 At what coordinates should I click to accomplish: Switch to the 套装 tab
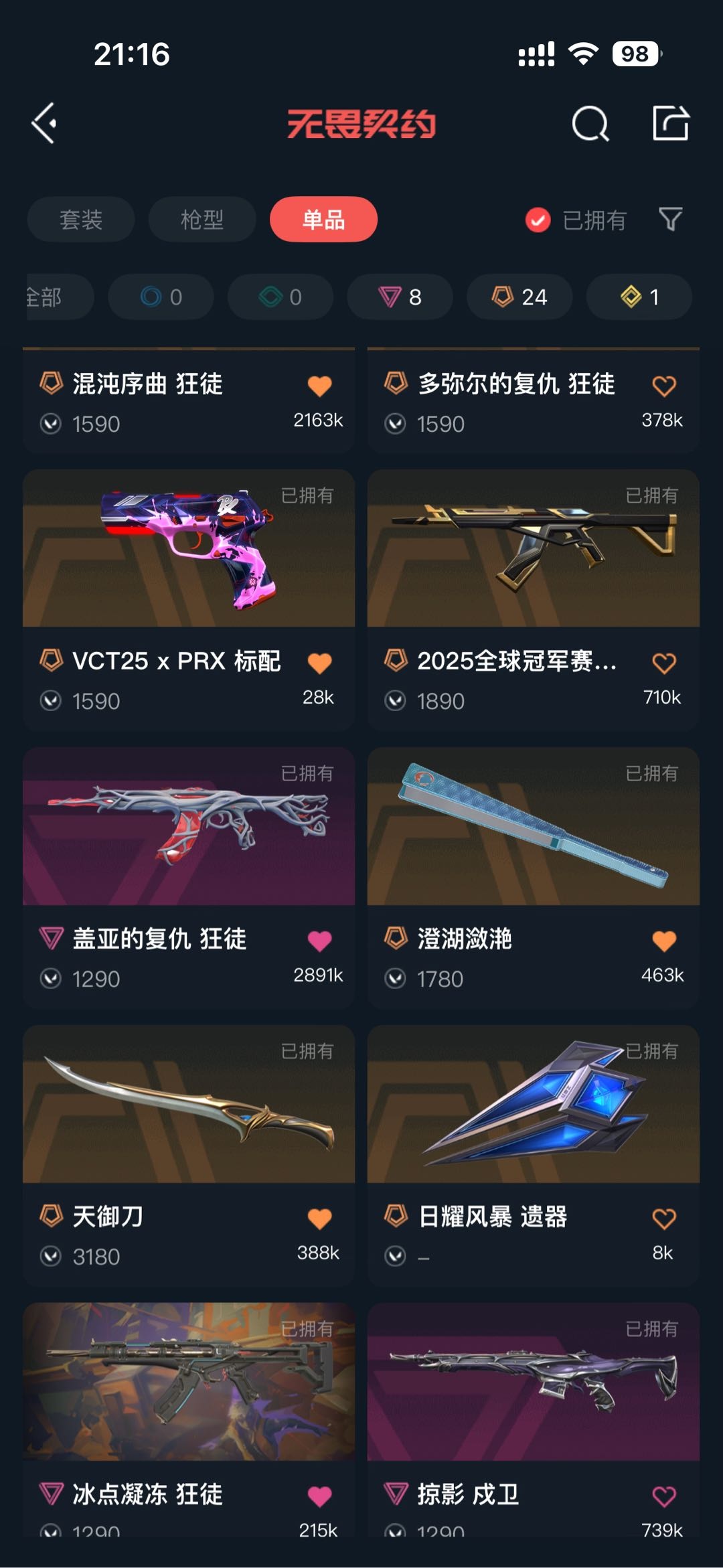[x=81, y=220]
